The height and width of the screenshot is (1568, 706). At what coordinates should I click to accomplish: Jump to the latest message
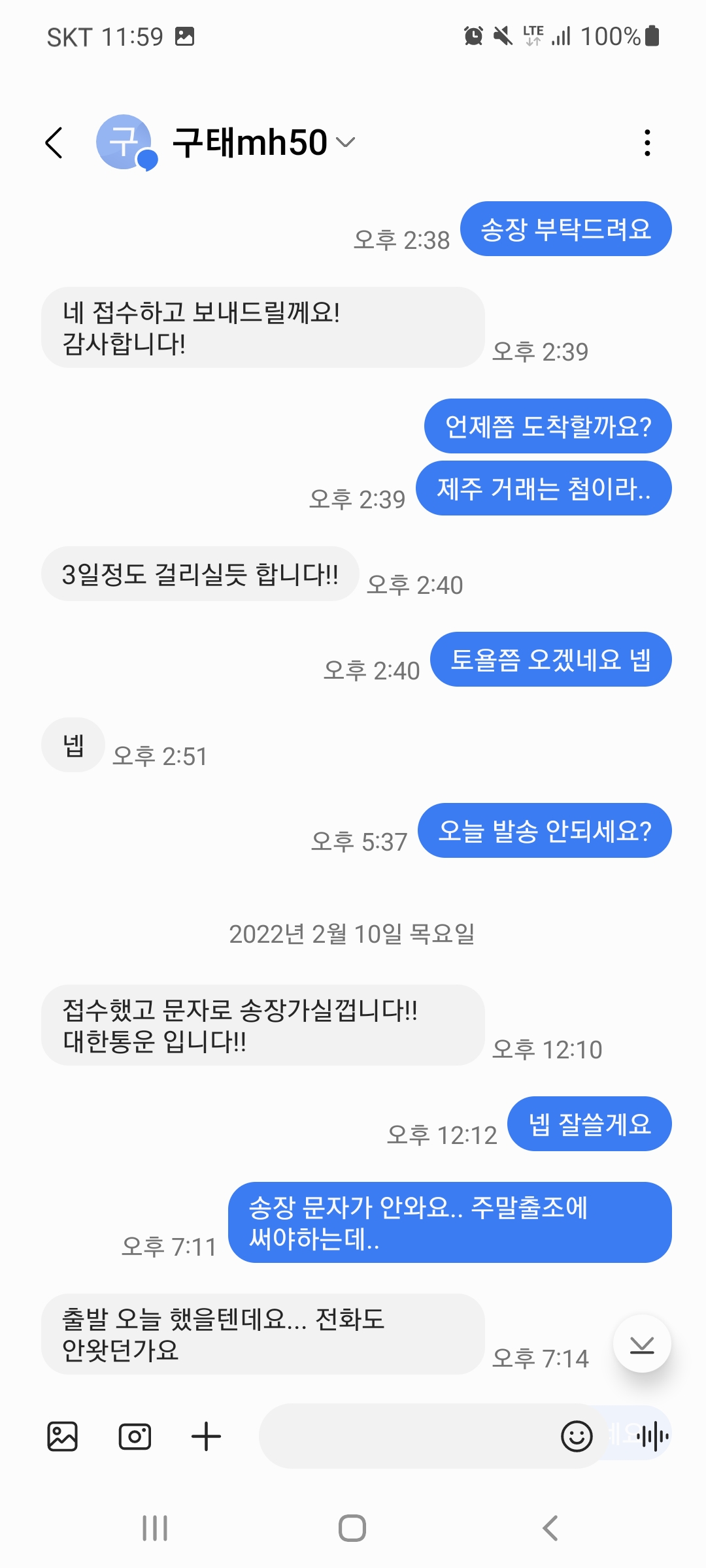642,1344
